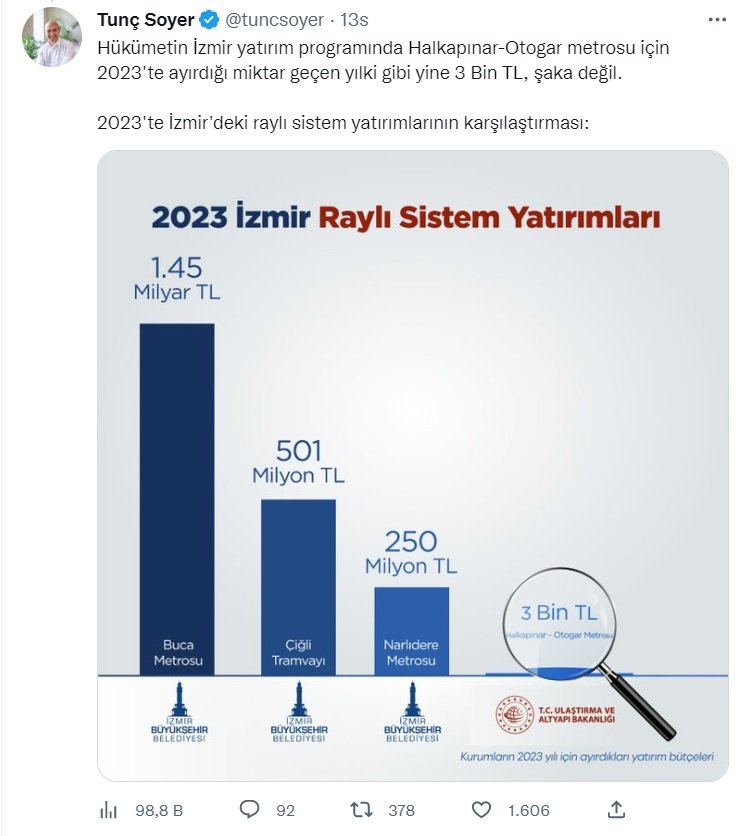Image resolution: width=748 pixels, height=836 pixels.
Task: Share this tweet
Action: [x=617, y=809]
